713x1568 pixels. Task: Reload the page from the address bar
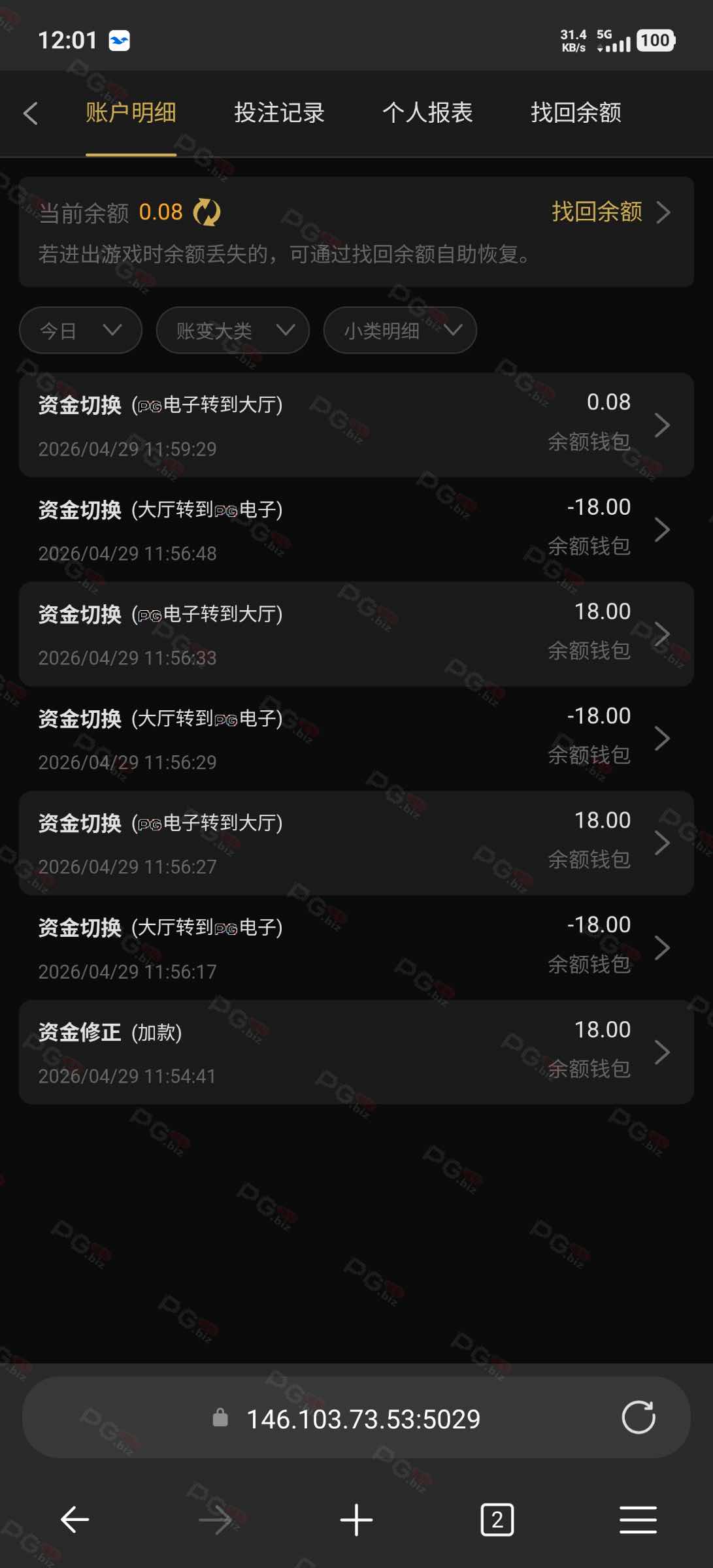(638, 1418)
